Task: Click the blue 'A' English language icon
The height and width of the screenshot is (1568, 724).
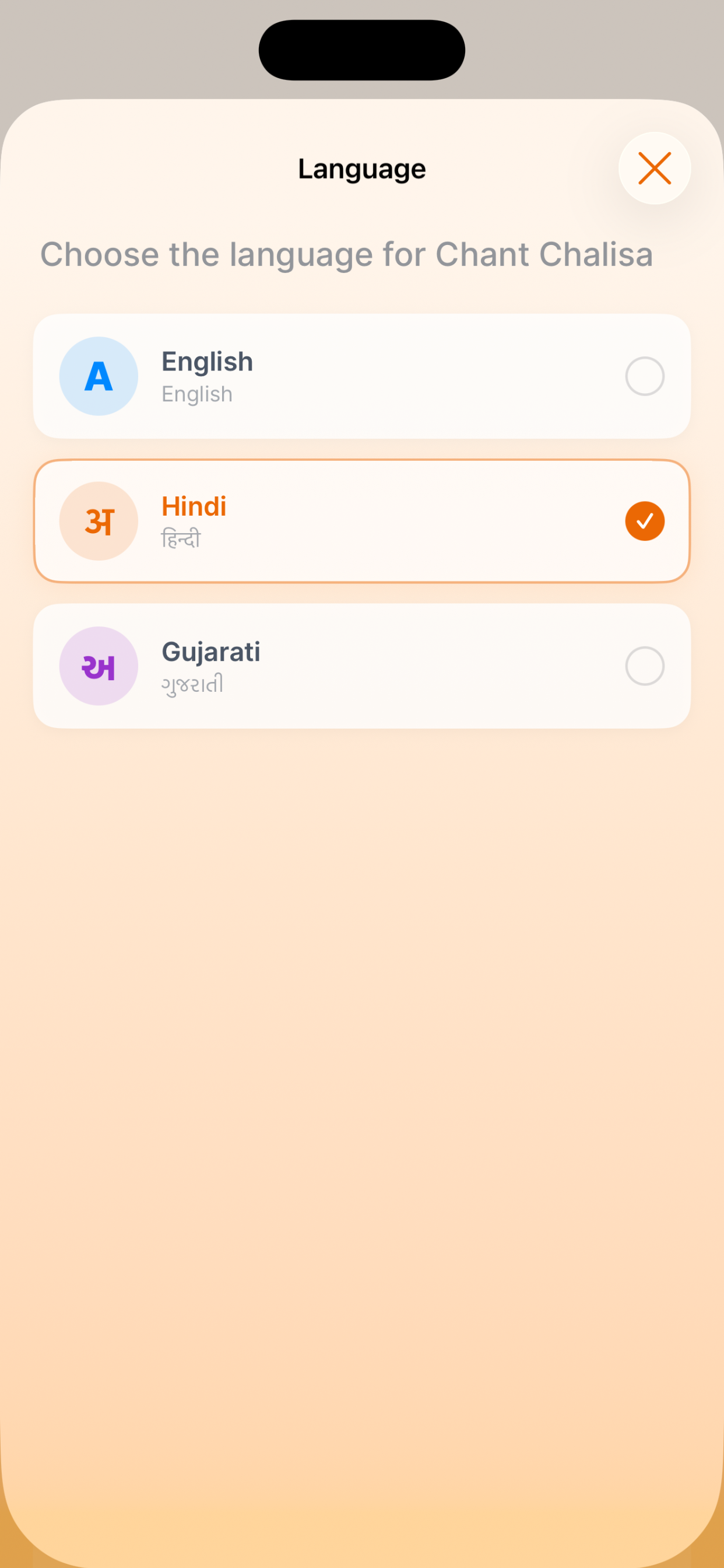Action: click(98, 376)
